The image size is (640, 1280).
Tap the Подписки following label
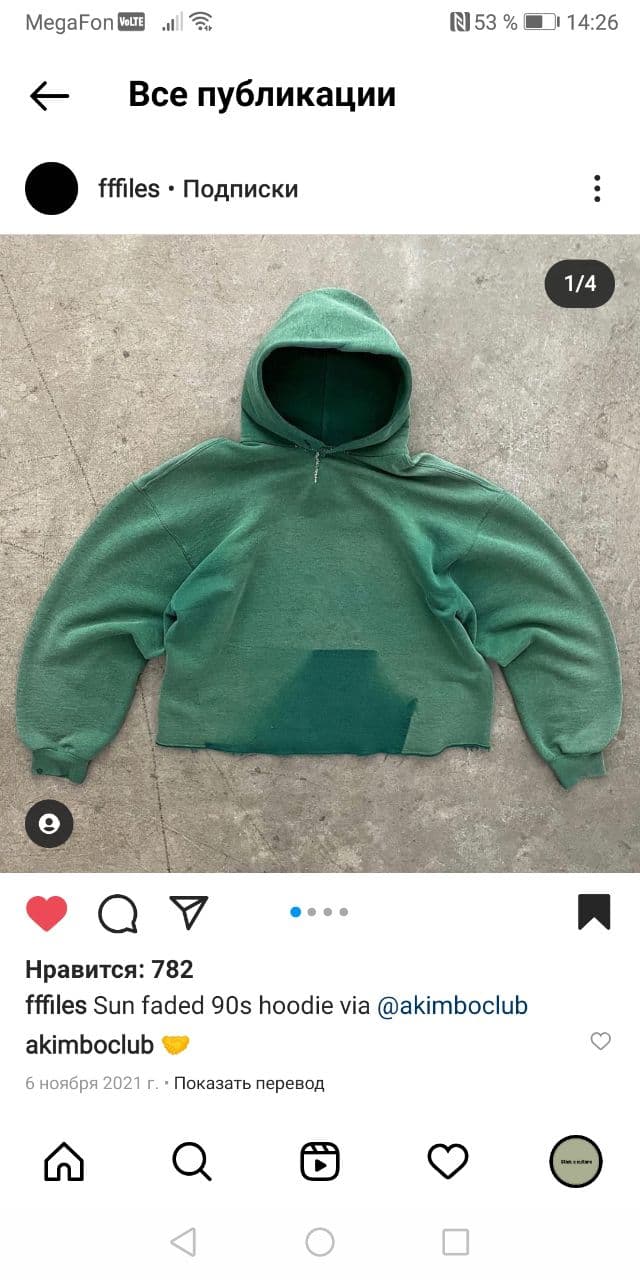(240, 188)
